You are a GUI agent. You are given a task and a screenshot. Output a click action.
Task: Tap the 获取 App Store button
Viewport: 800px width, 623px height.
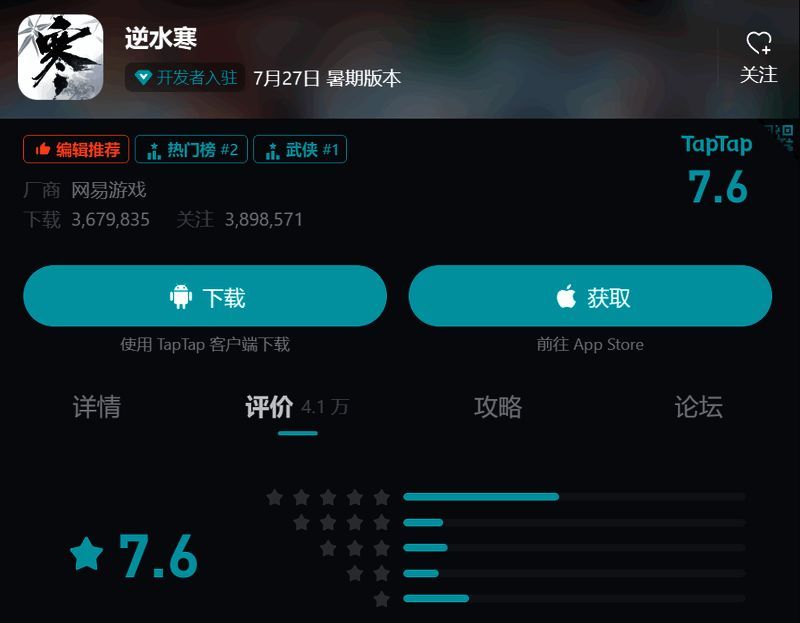click(x=590, y=297)
